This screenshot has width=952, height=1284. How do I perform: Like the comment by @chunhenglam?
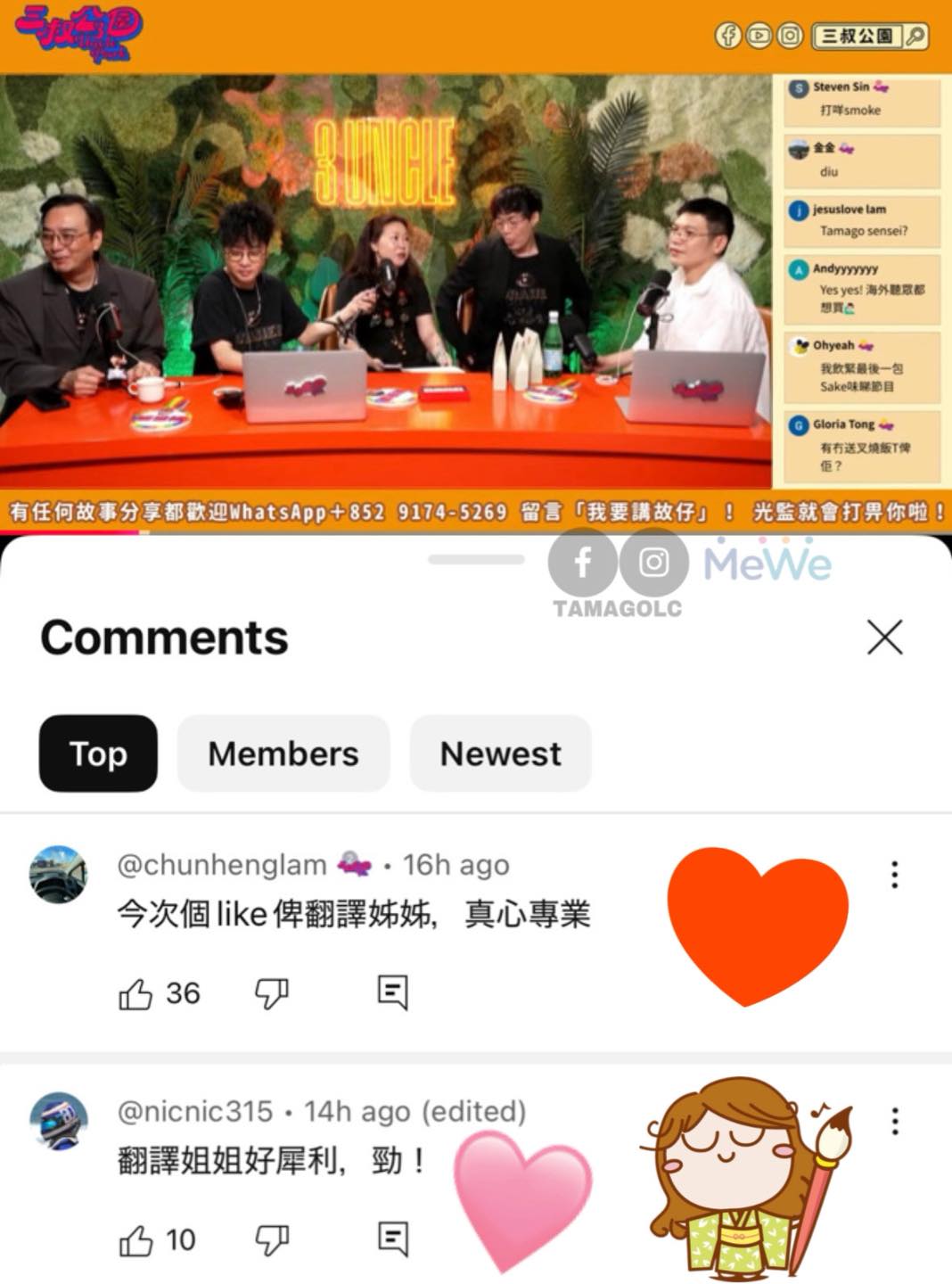coord(135,993)
